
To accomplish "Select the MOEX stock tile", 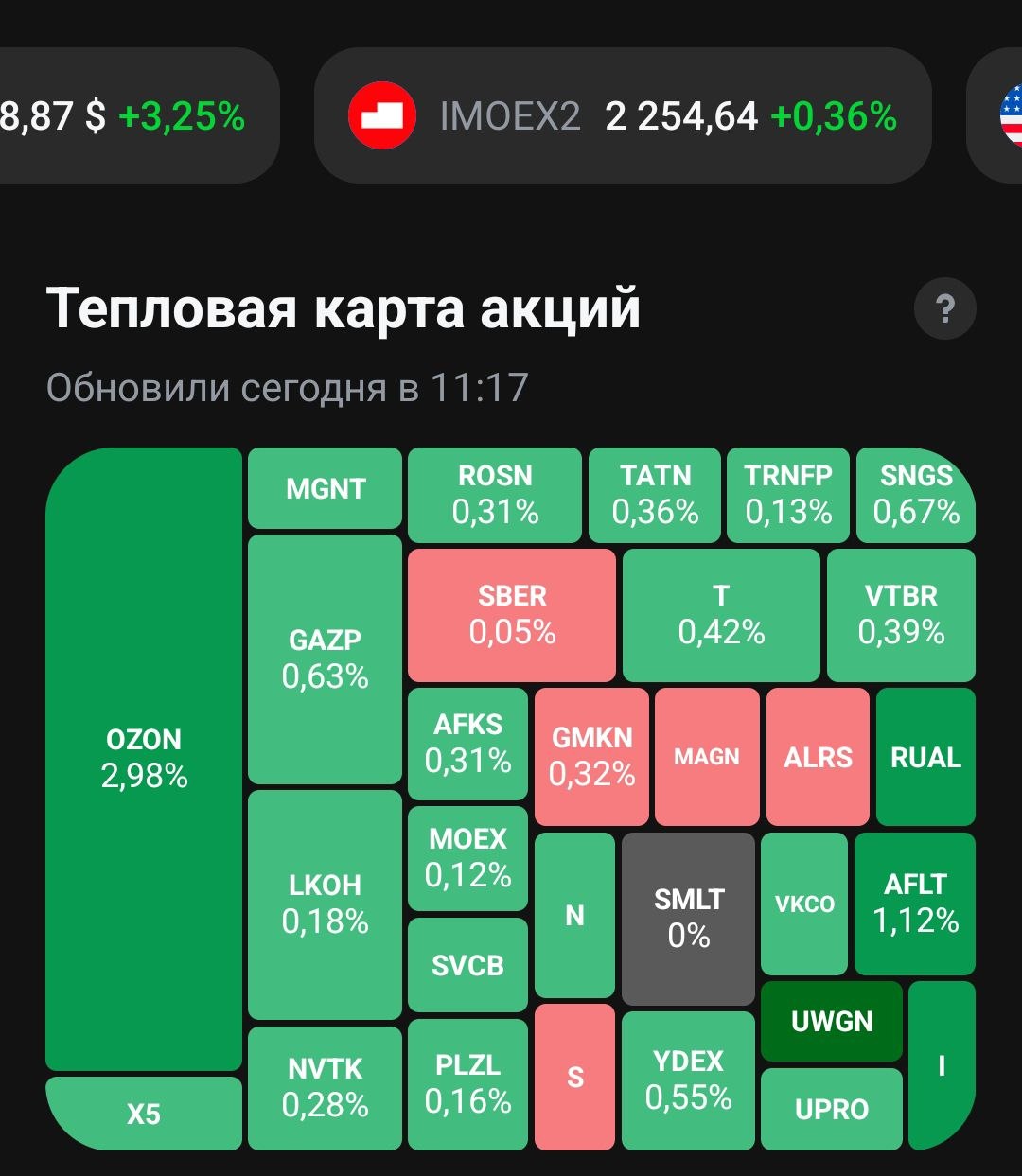I will pos(467,858).
